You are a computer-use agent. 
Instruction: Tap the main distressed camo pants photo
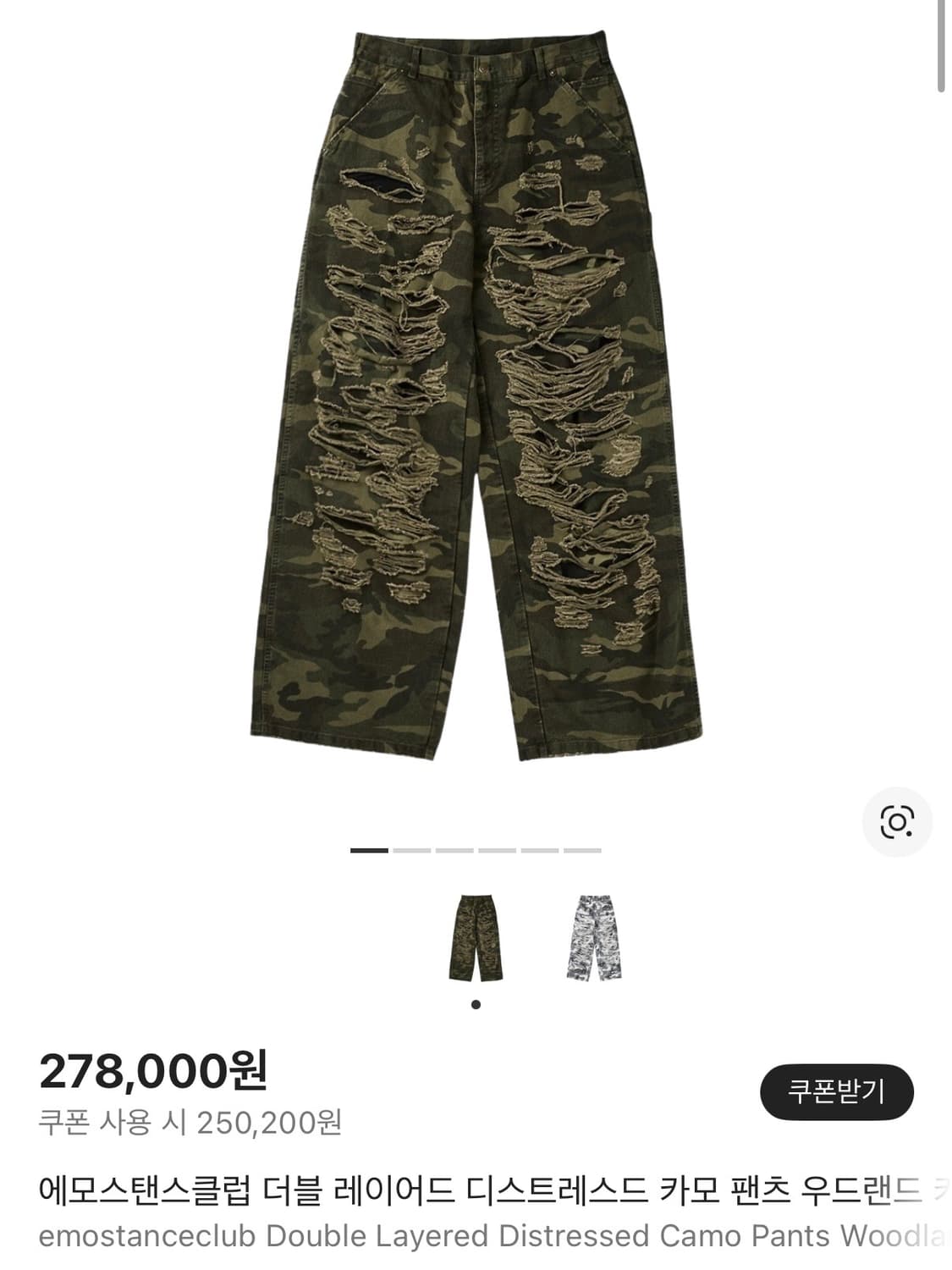(x=474, y=398)
